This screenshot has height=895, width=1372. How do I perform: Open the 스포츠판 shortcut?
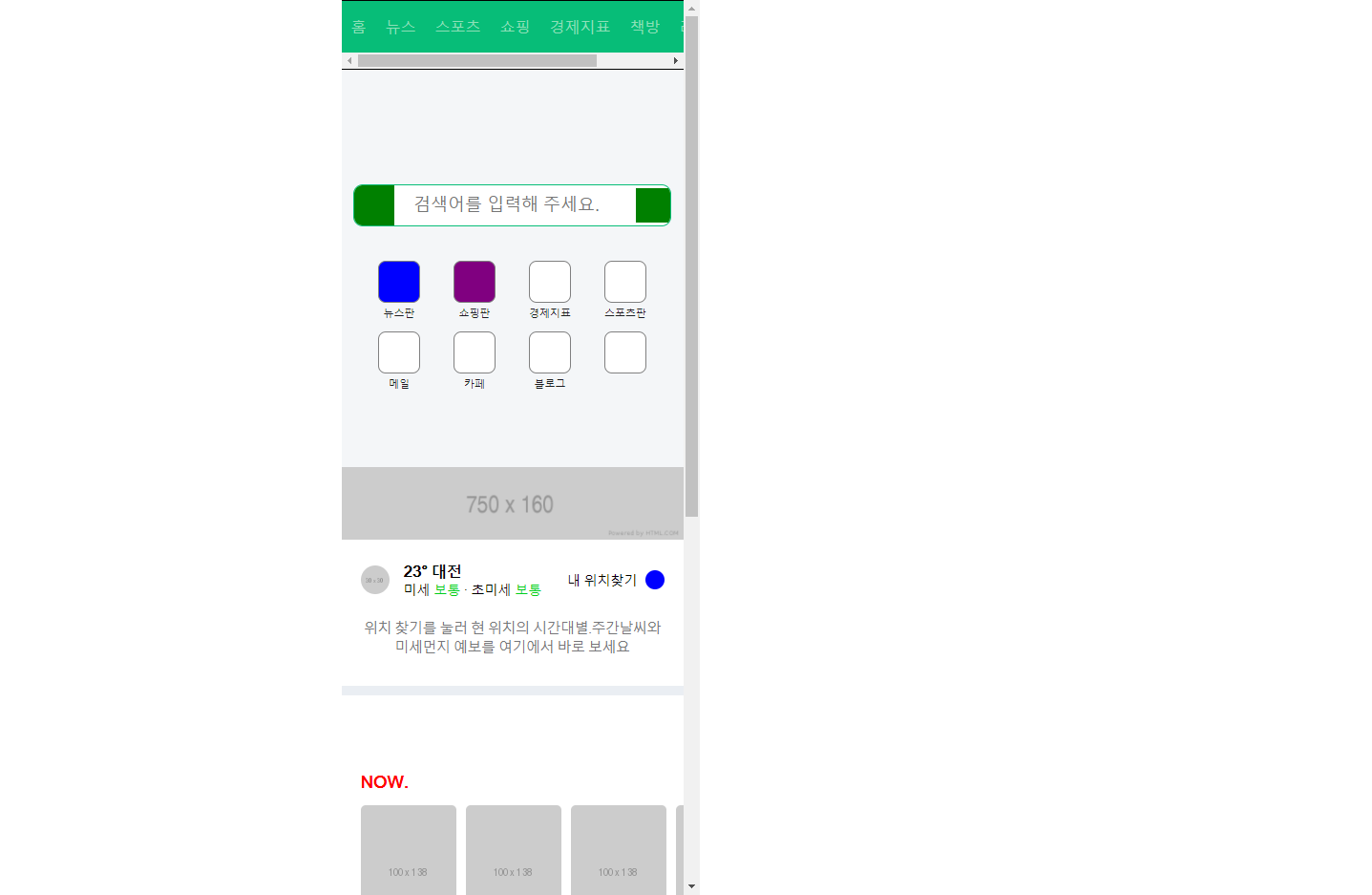625,282
